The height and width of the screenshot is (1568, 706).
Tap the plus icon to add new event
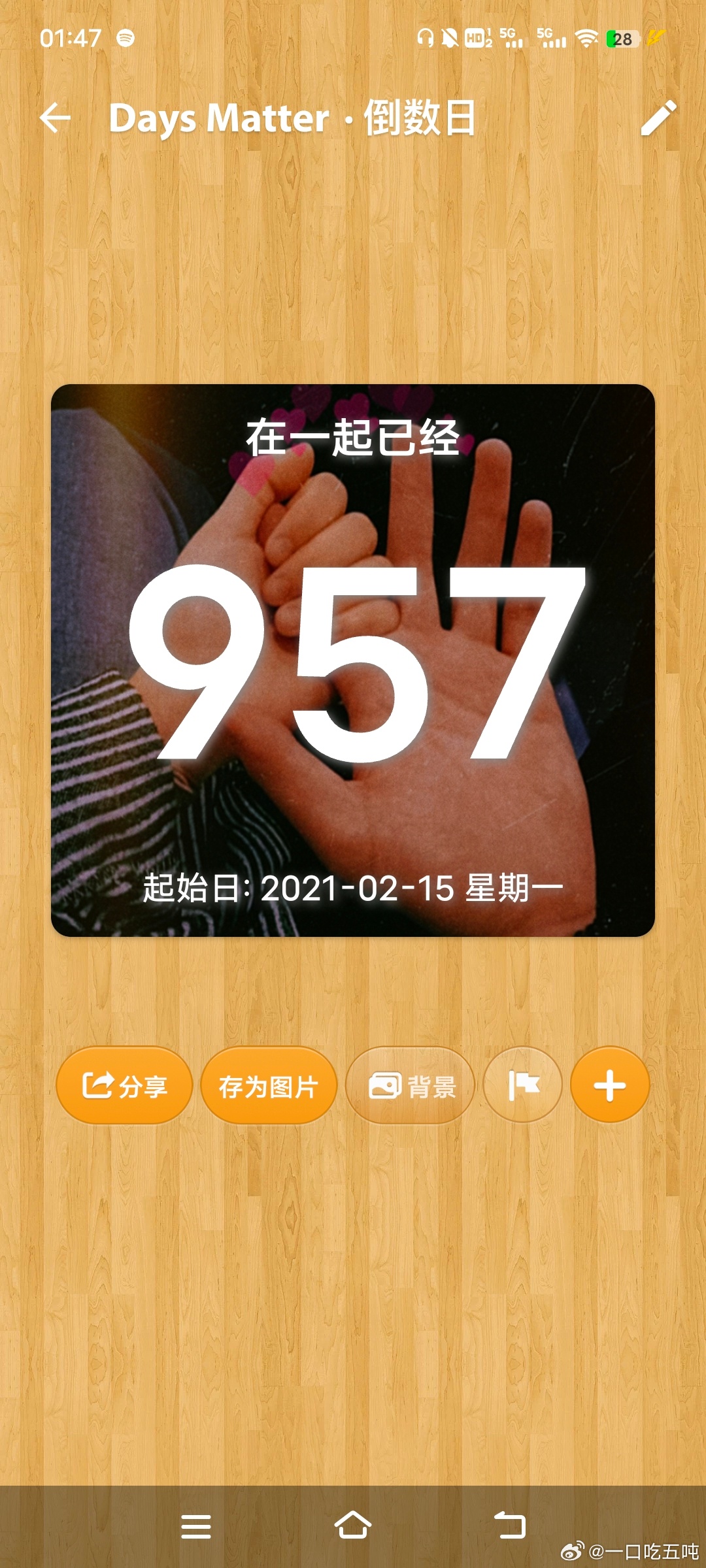(609, 1083)
